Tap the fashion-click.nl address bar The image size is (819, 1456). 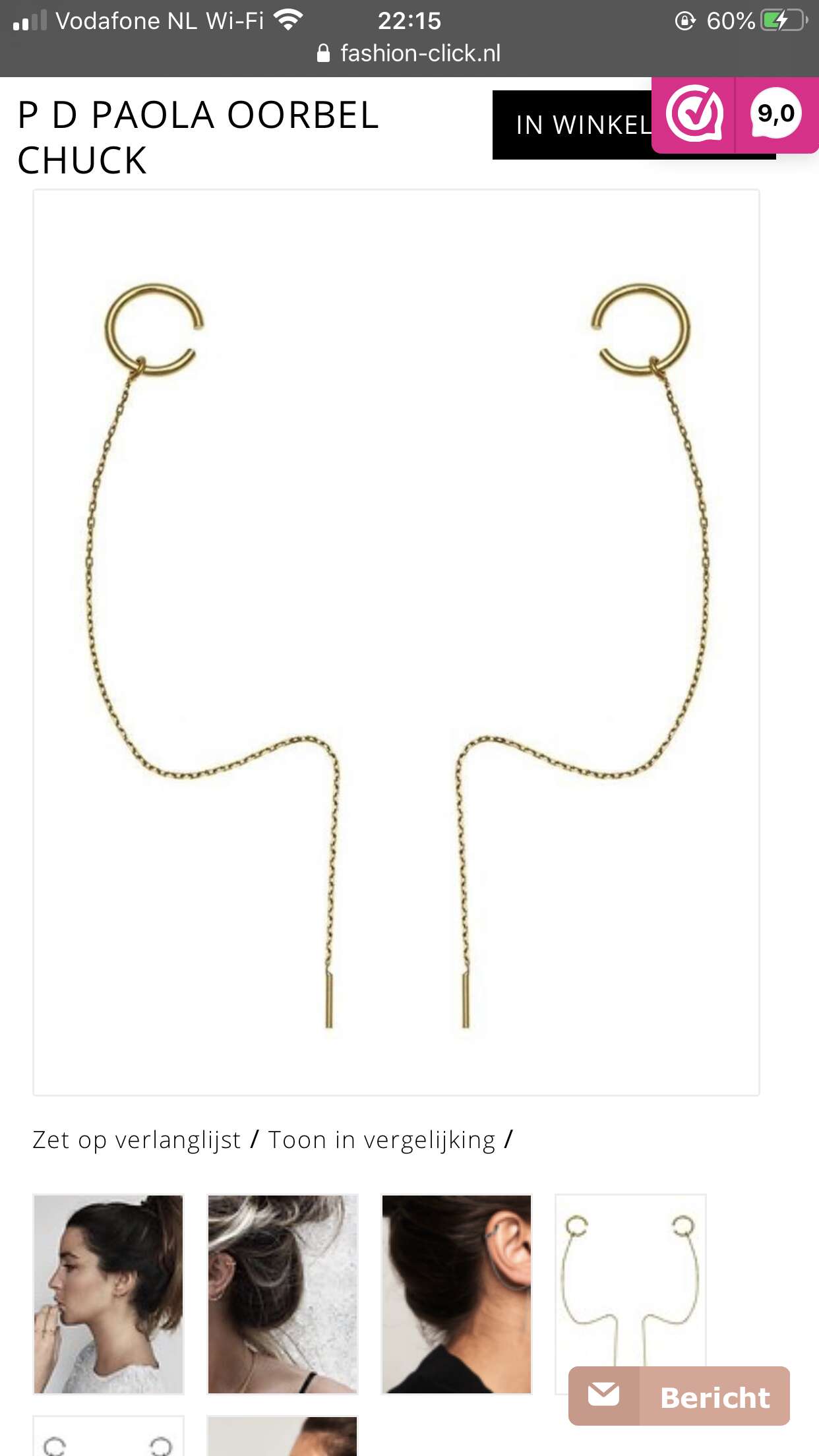pyautogui.click(x=409, y=53)
